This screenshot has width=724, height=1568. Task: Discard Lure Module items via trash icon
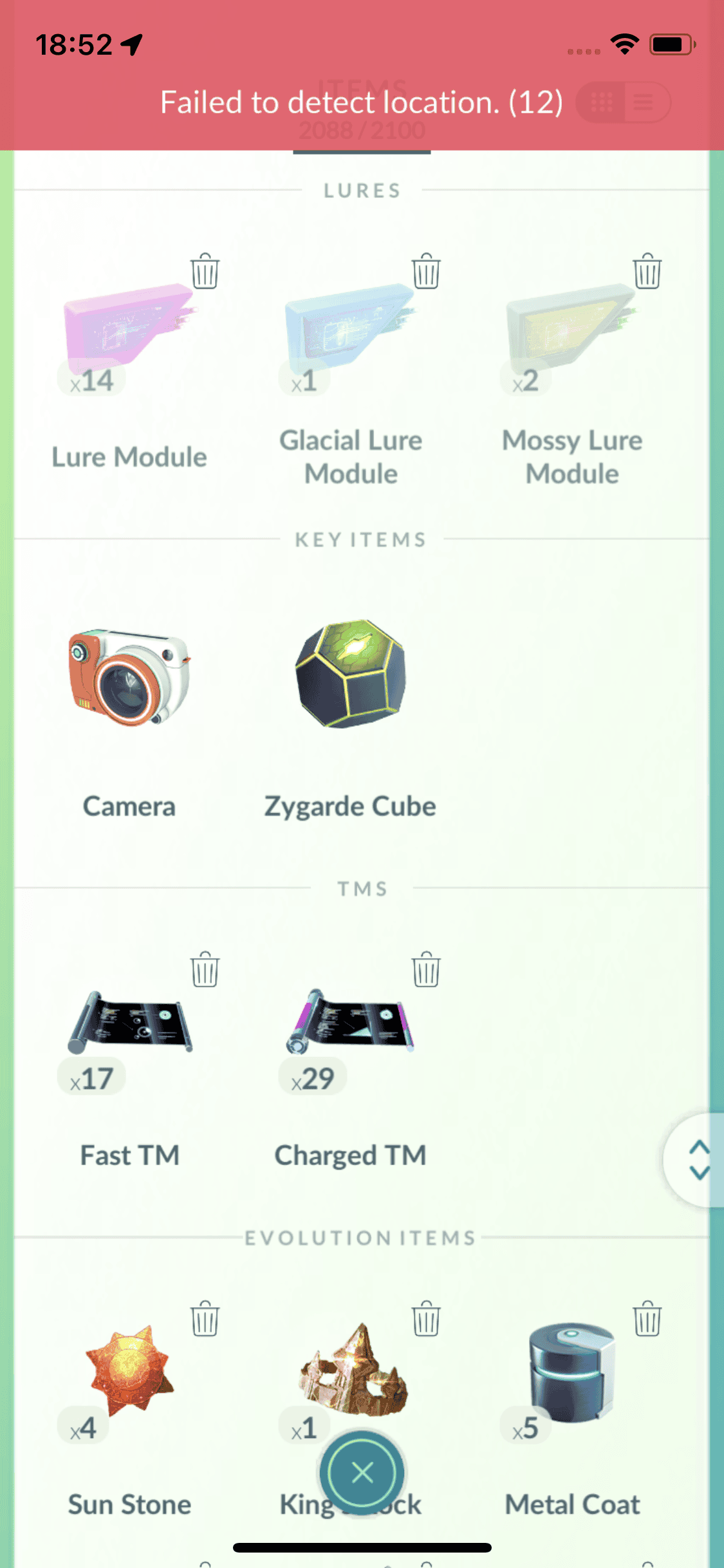coord(205,272)
